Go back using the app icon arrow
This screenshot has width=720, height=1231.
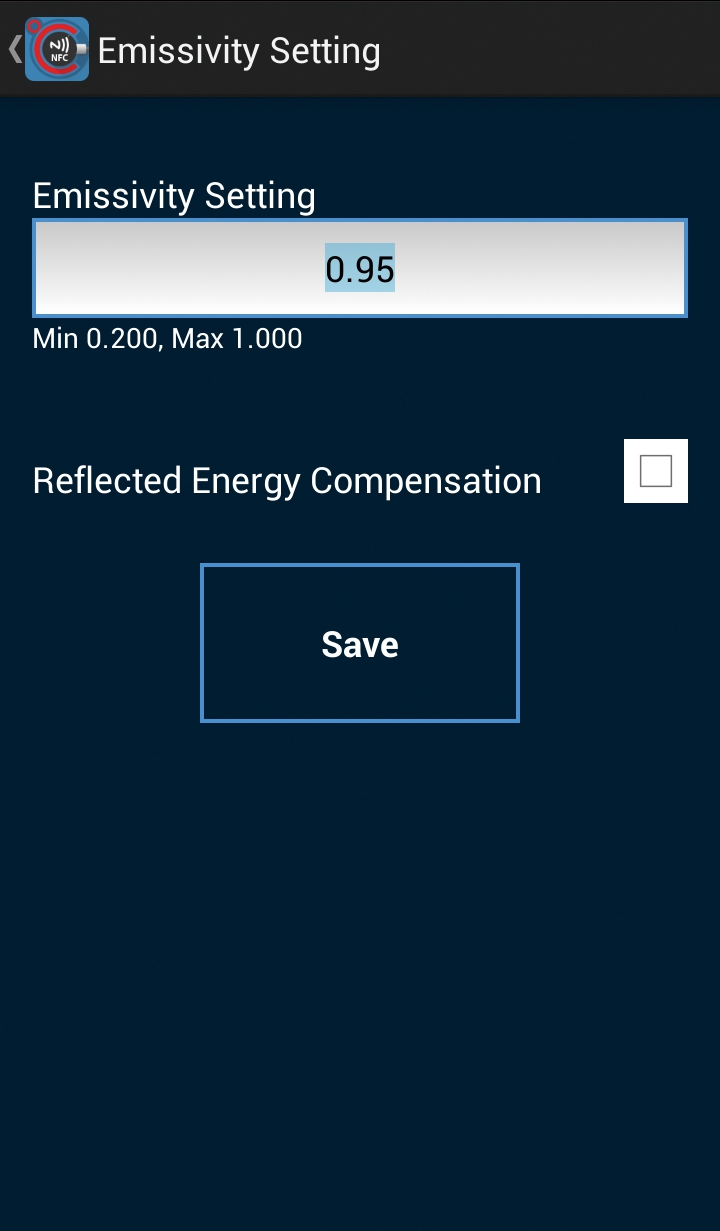48,49
